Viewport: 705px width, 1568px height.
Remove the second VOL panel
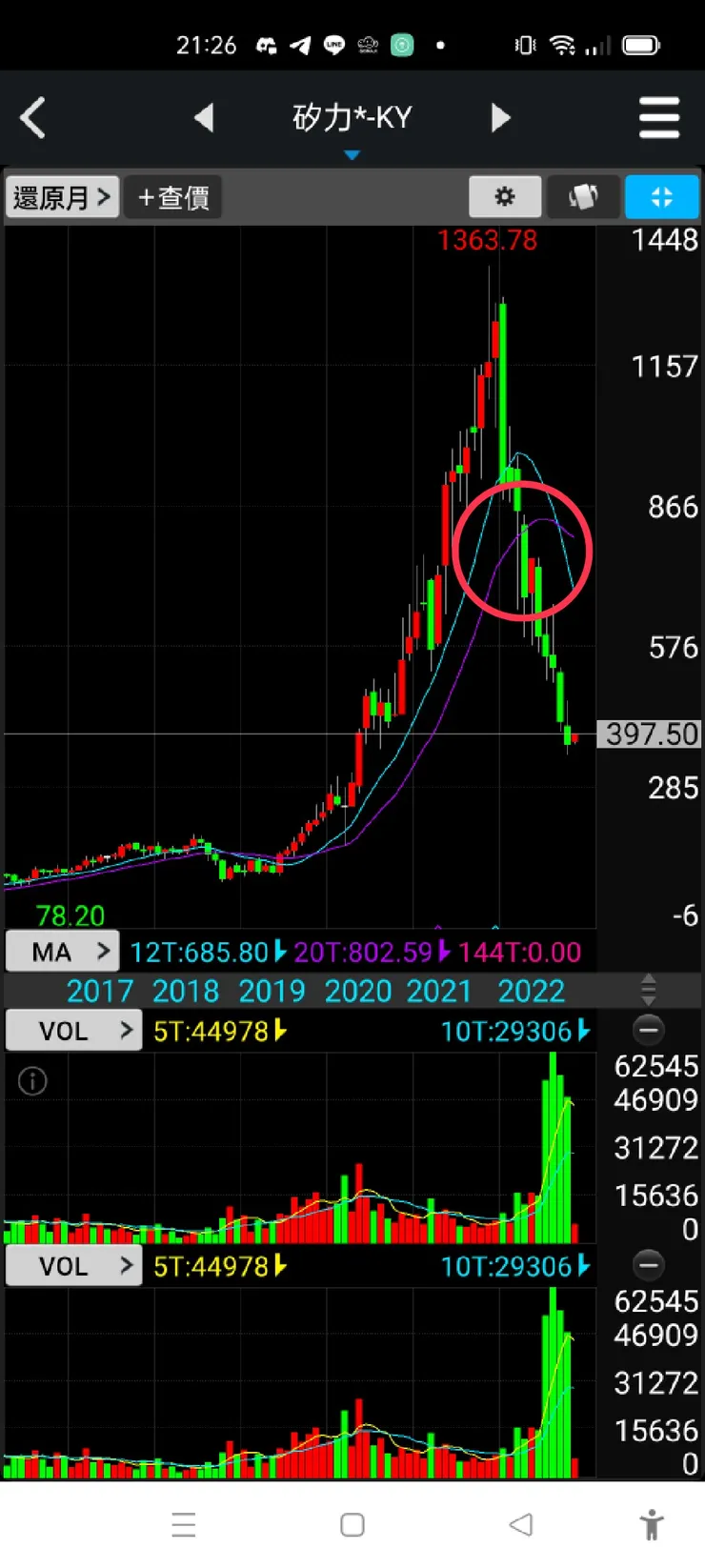point(649,1265)
